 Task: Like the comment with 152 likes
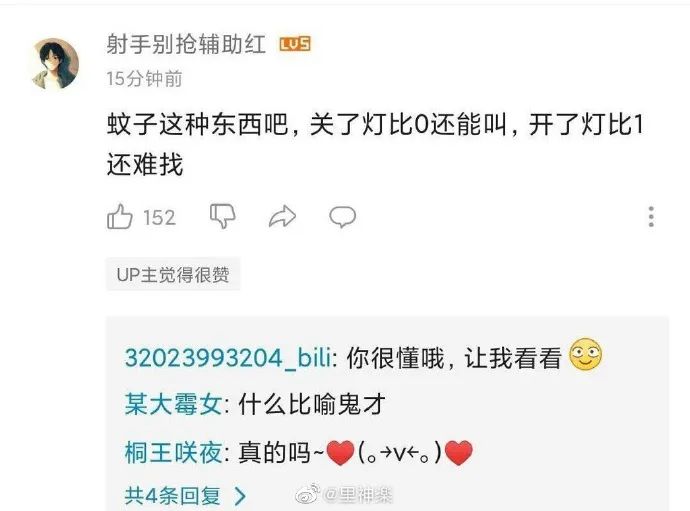(x=121, y=217)
